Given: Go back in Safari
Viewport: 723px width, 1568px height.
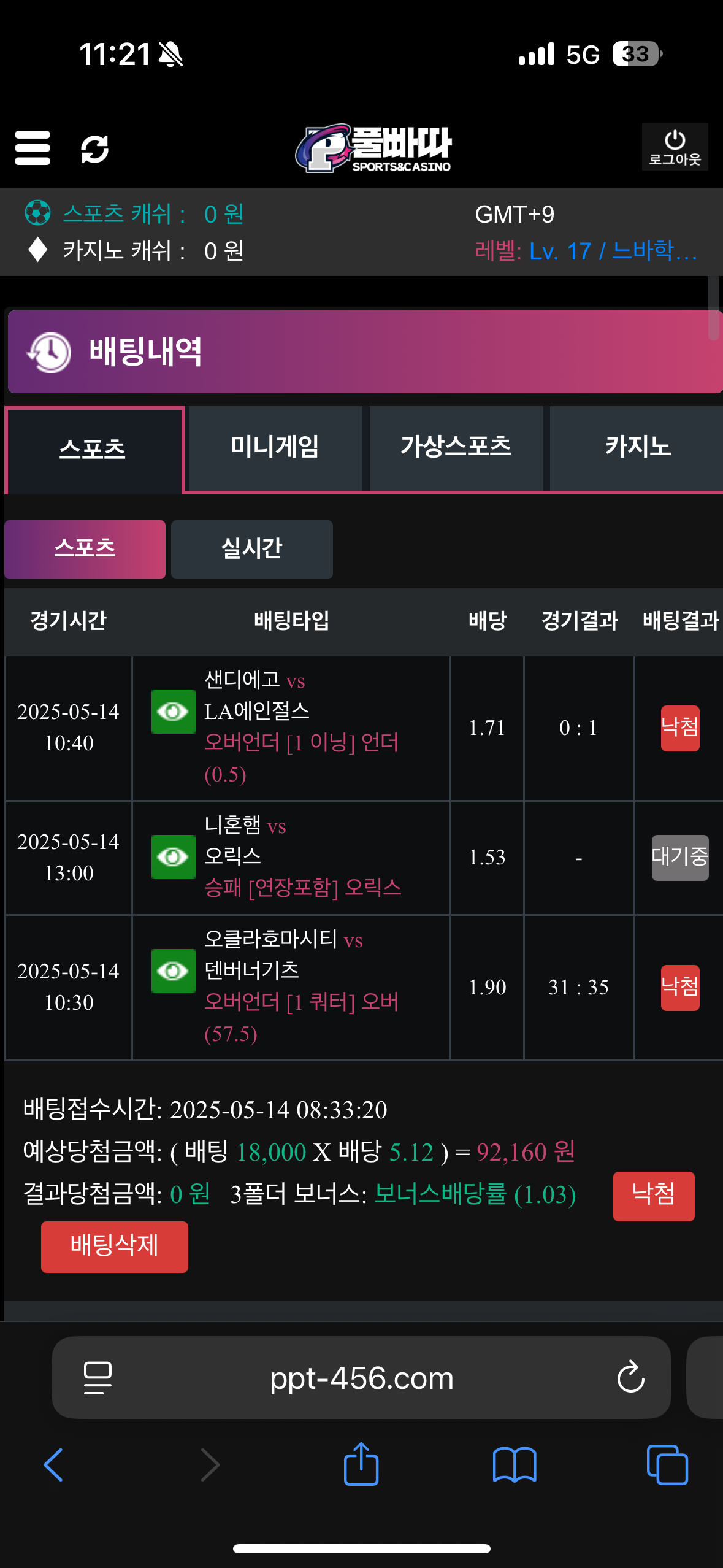Looking at the screenshot, I should (x=53, y=1465).
